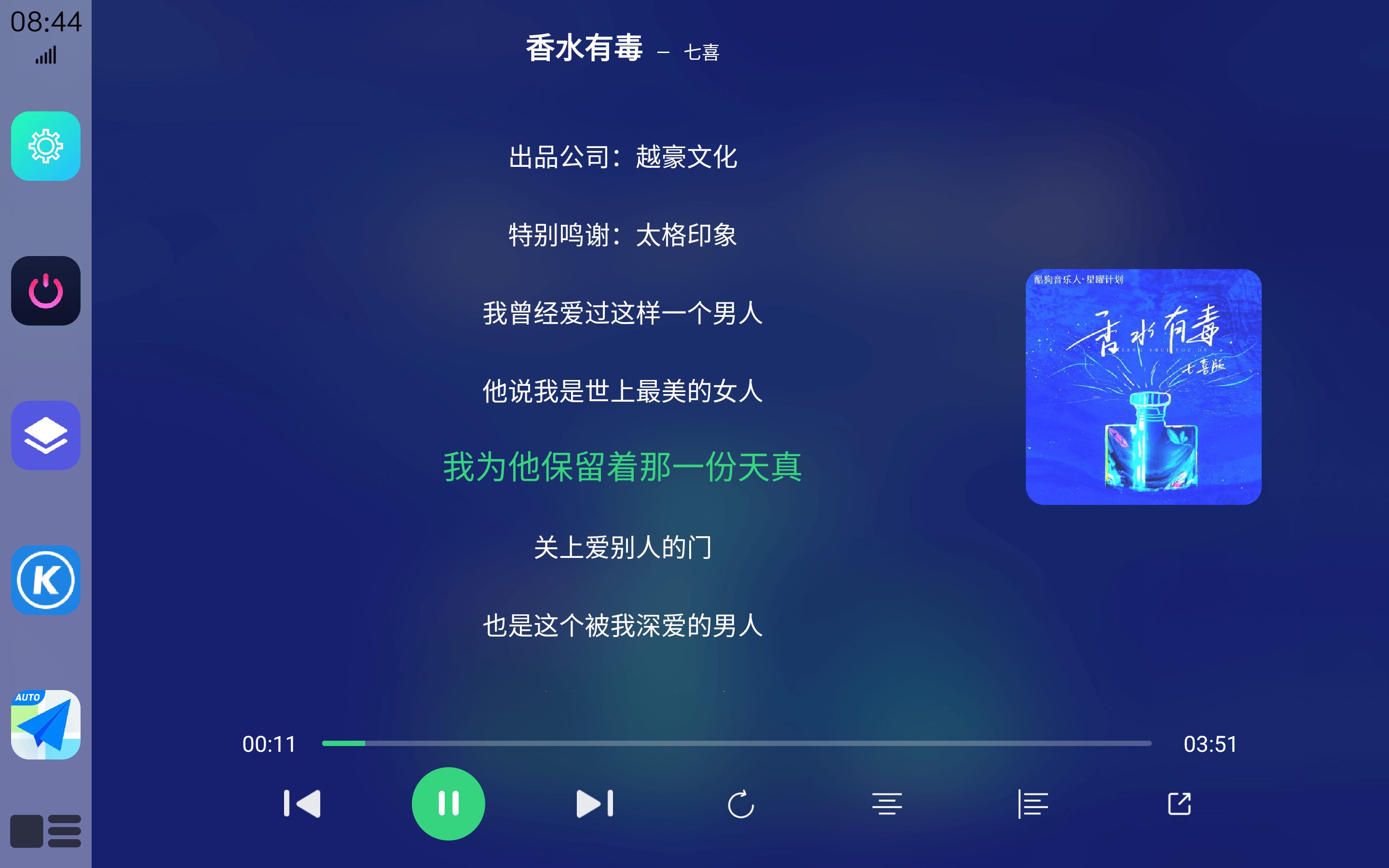Jump to lyric 关上爱别人的门

(x=623, y=547)
